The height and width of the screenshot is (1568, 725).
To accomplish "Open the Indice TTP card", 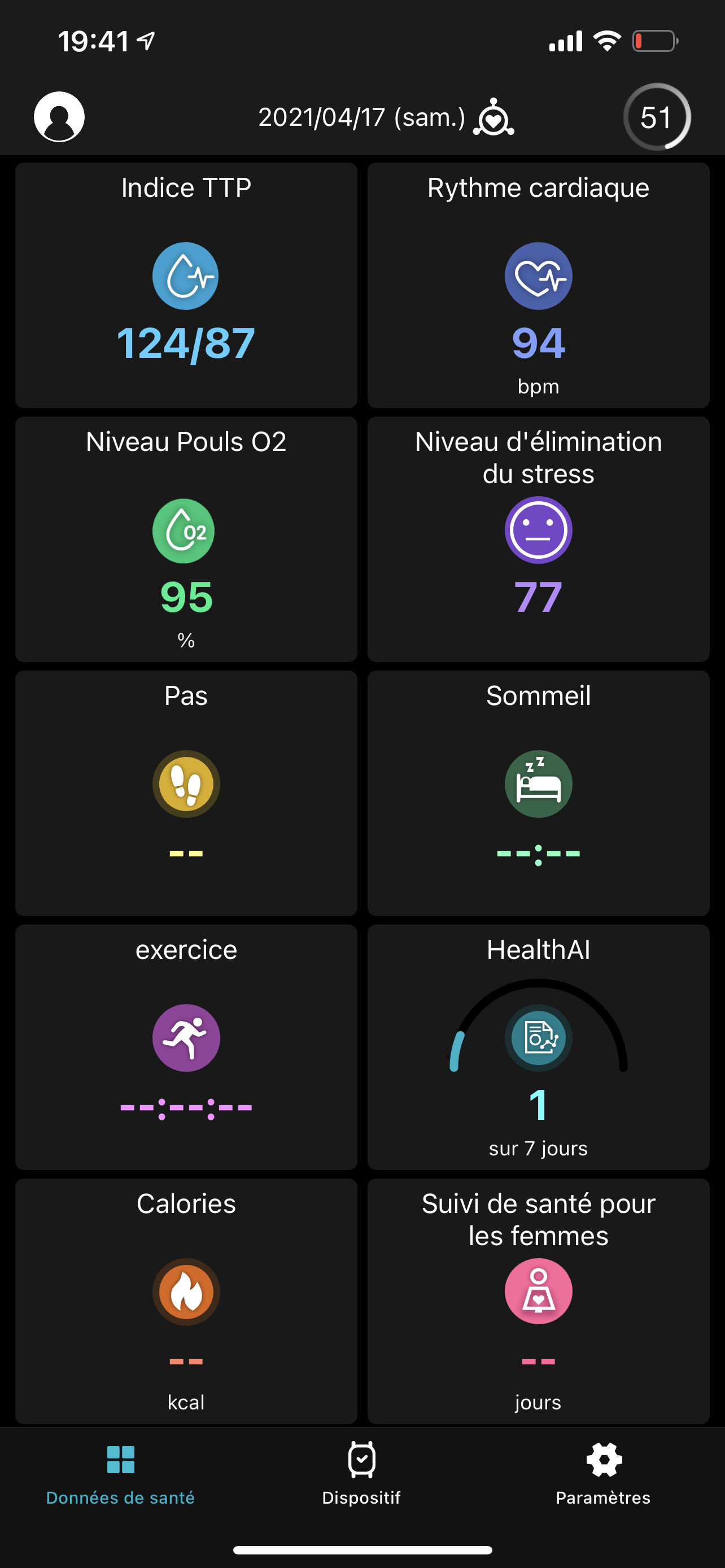I will pos(186,285).
